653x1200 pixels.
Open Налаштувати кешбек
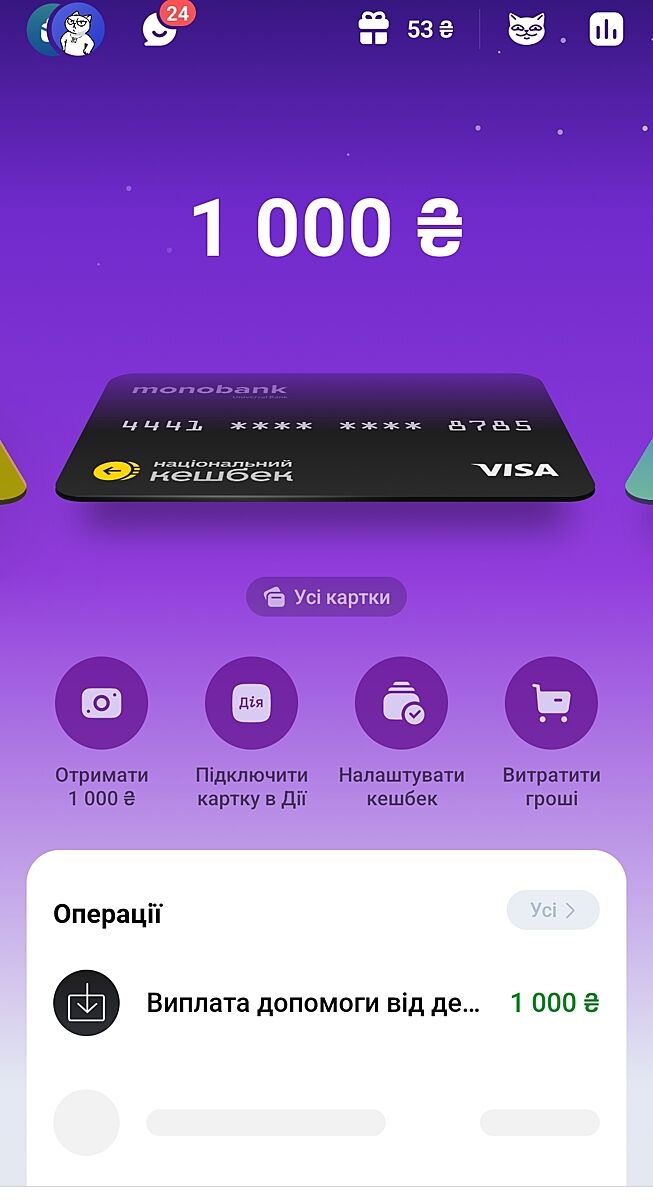click(x=401, y=703)
